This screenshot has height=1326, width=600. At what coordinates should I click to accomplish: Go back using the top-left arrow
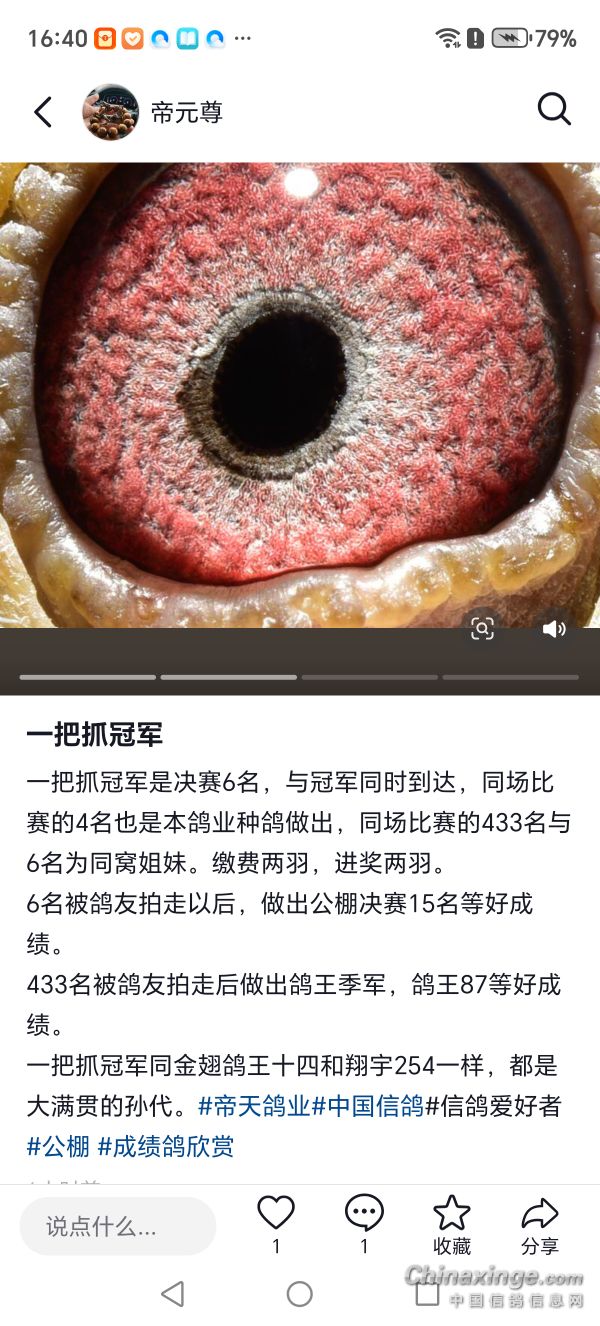42,112
